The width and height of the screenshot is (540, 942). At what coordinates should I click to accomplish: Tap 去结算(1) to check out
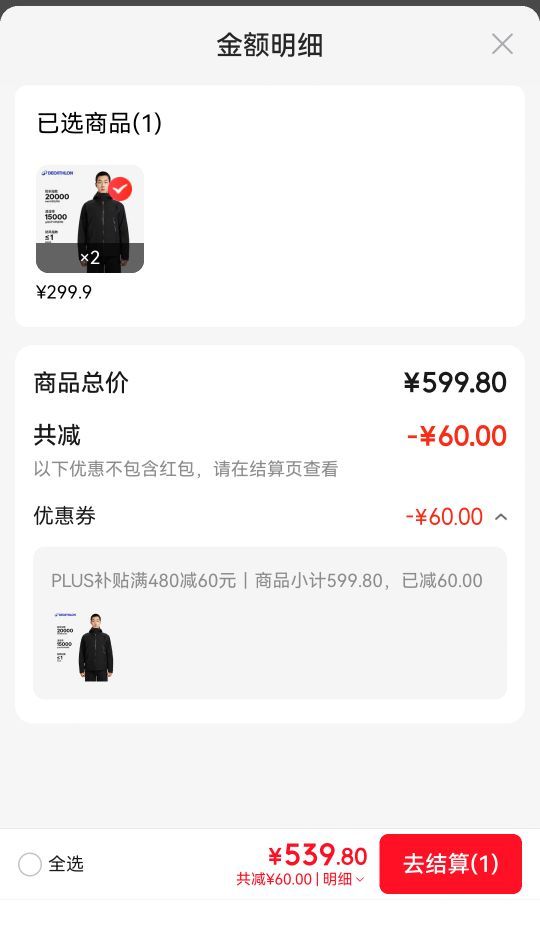451,864
